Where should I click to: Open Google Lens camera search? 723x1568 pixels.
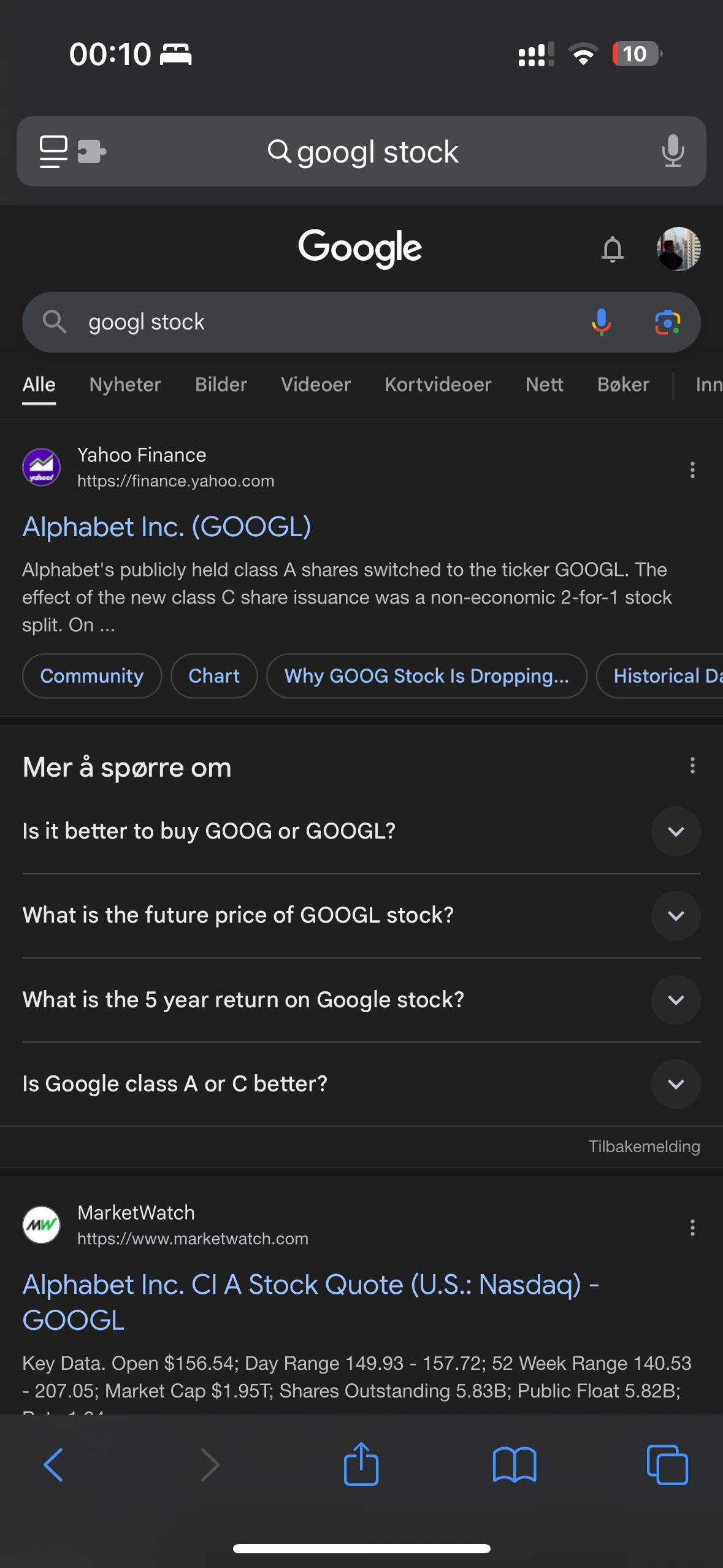point(668,322)
